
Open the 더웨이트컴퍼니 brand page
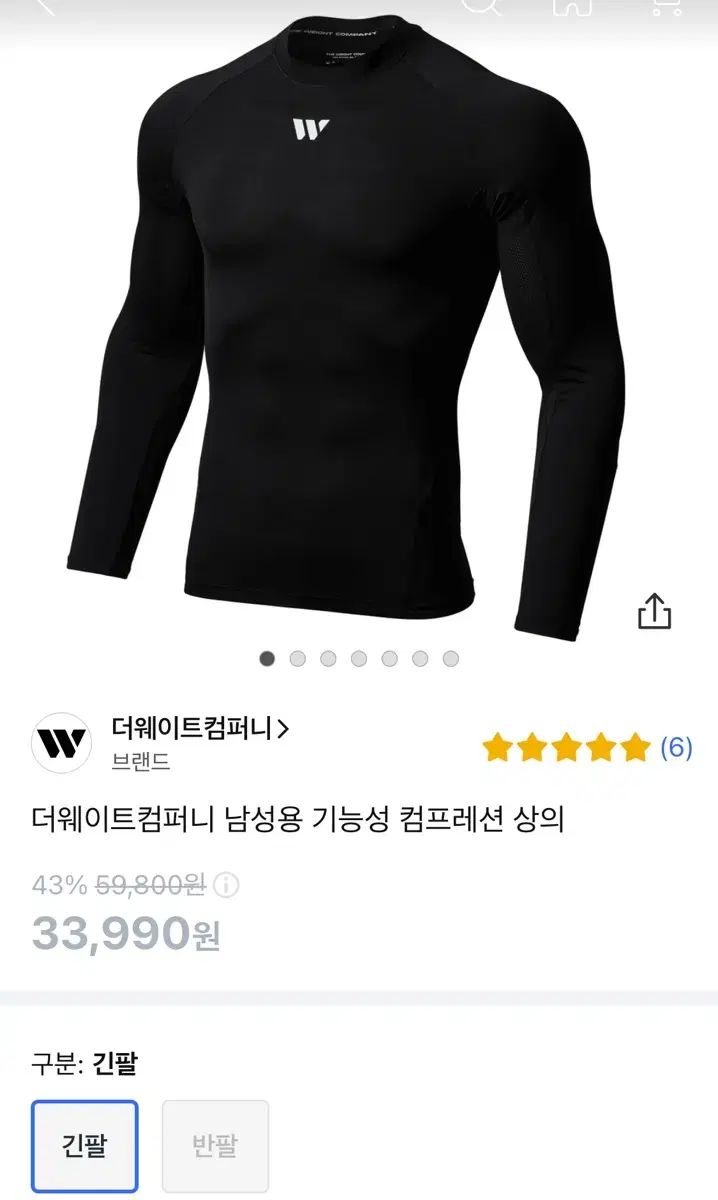point(201,729)
